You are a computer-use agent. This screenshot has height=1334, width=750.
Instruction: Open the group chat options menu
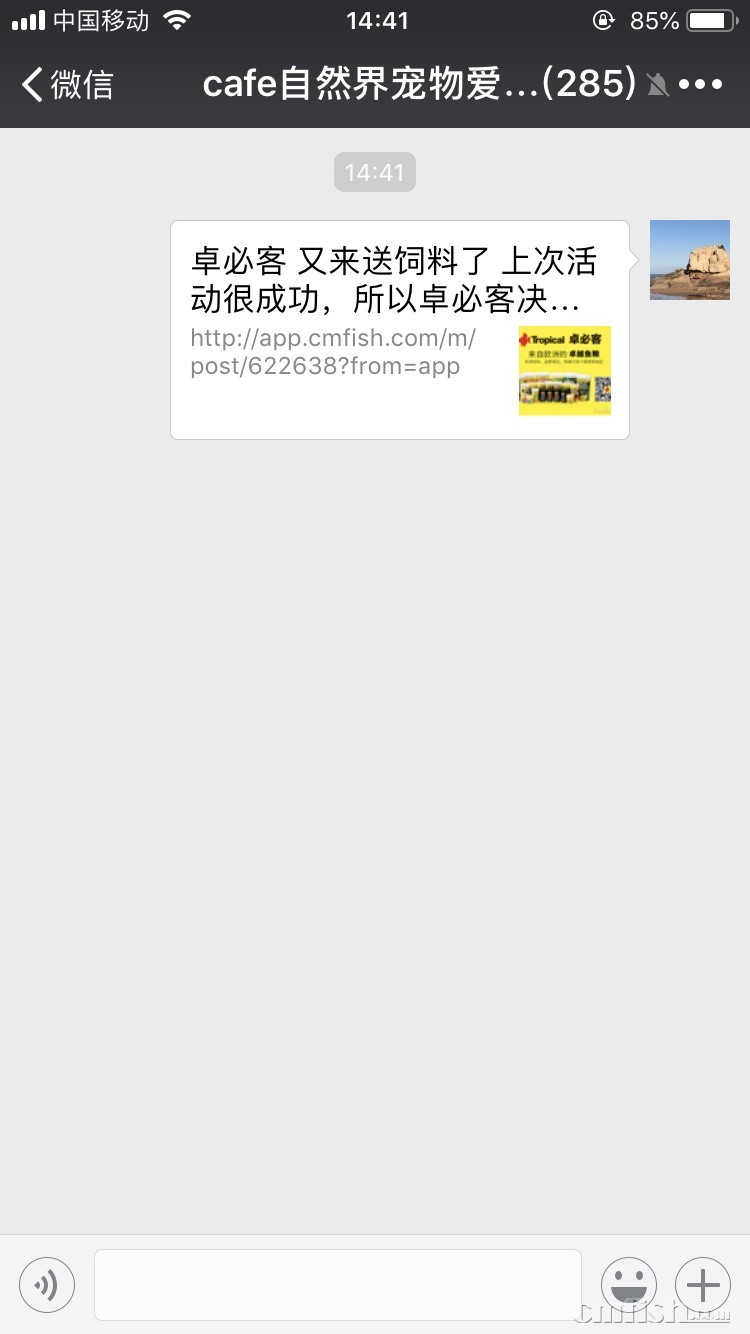[700, 85]
